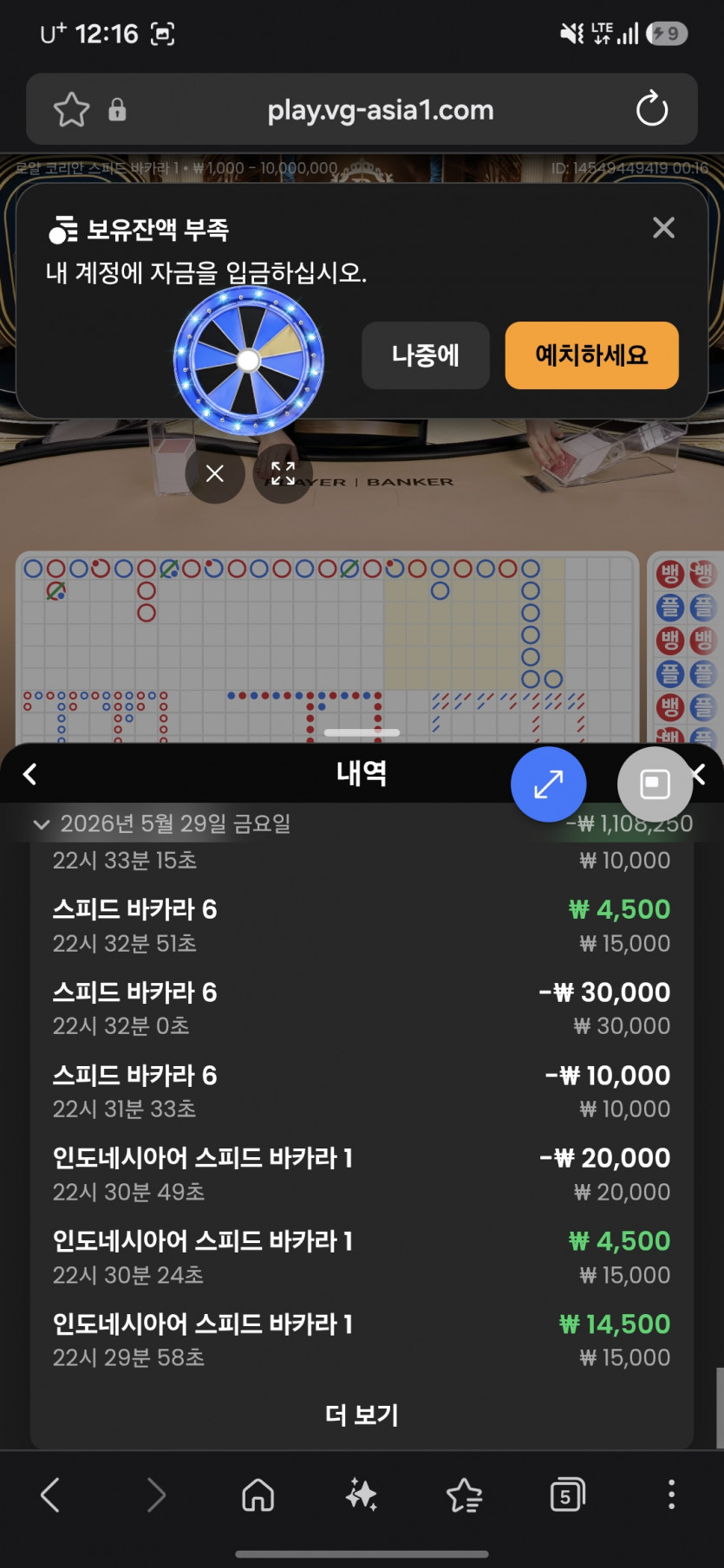Tap the 나중에 button
The height and width of the screenshot is (1568, 724).
(425, 355)
